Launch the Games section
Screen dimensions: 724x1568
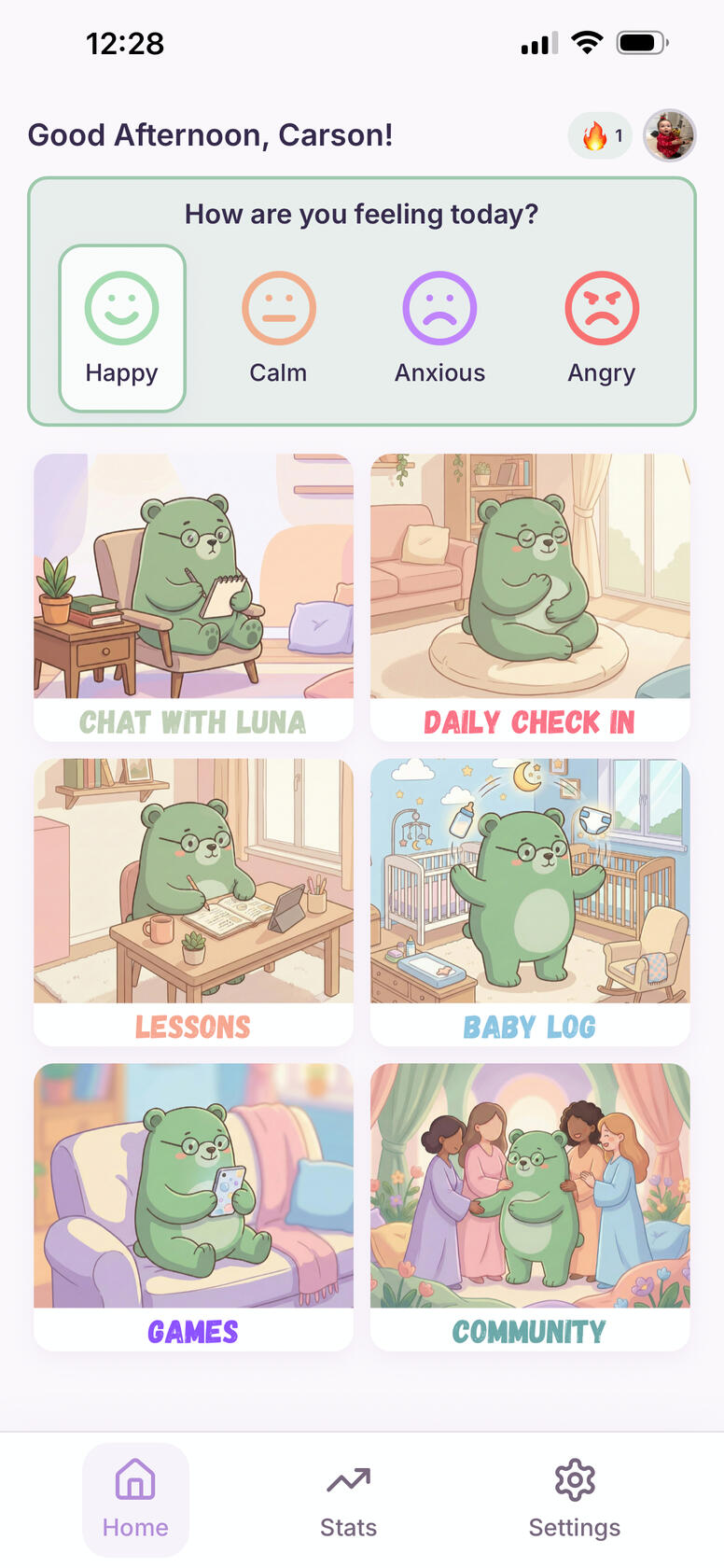[x=193, y=1207]
